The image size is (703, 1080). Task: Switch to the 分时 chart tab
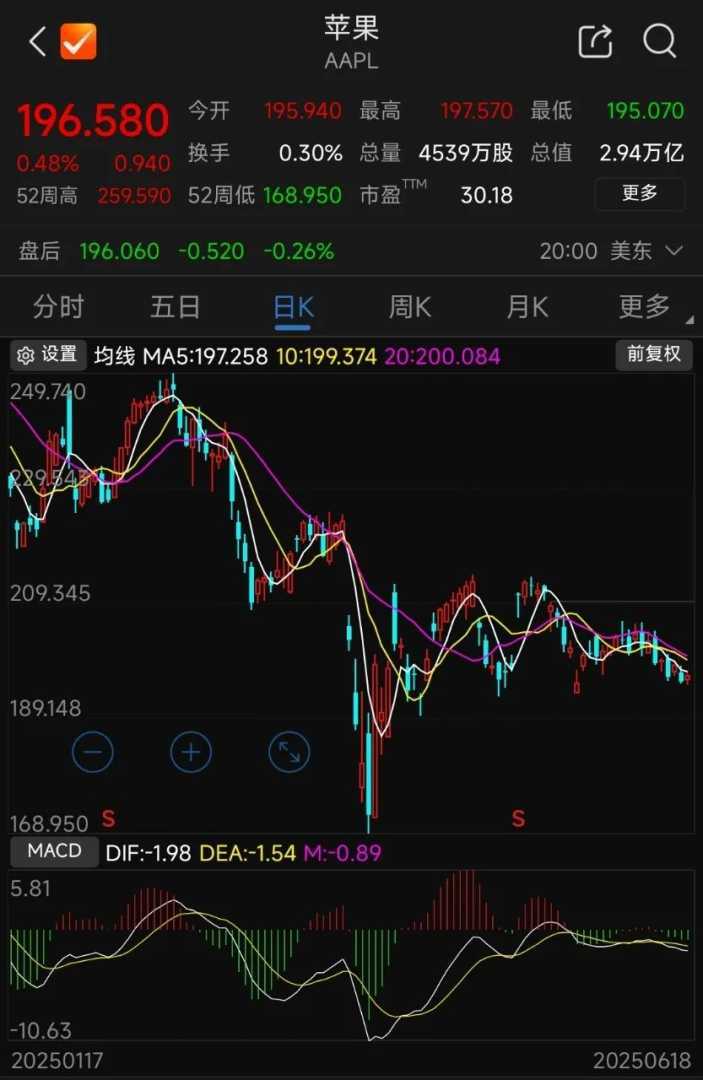pyautogui.click(x=58, y=307)
